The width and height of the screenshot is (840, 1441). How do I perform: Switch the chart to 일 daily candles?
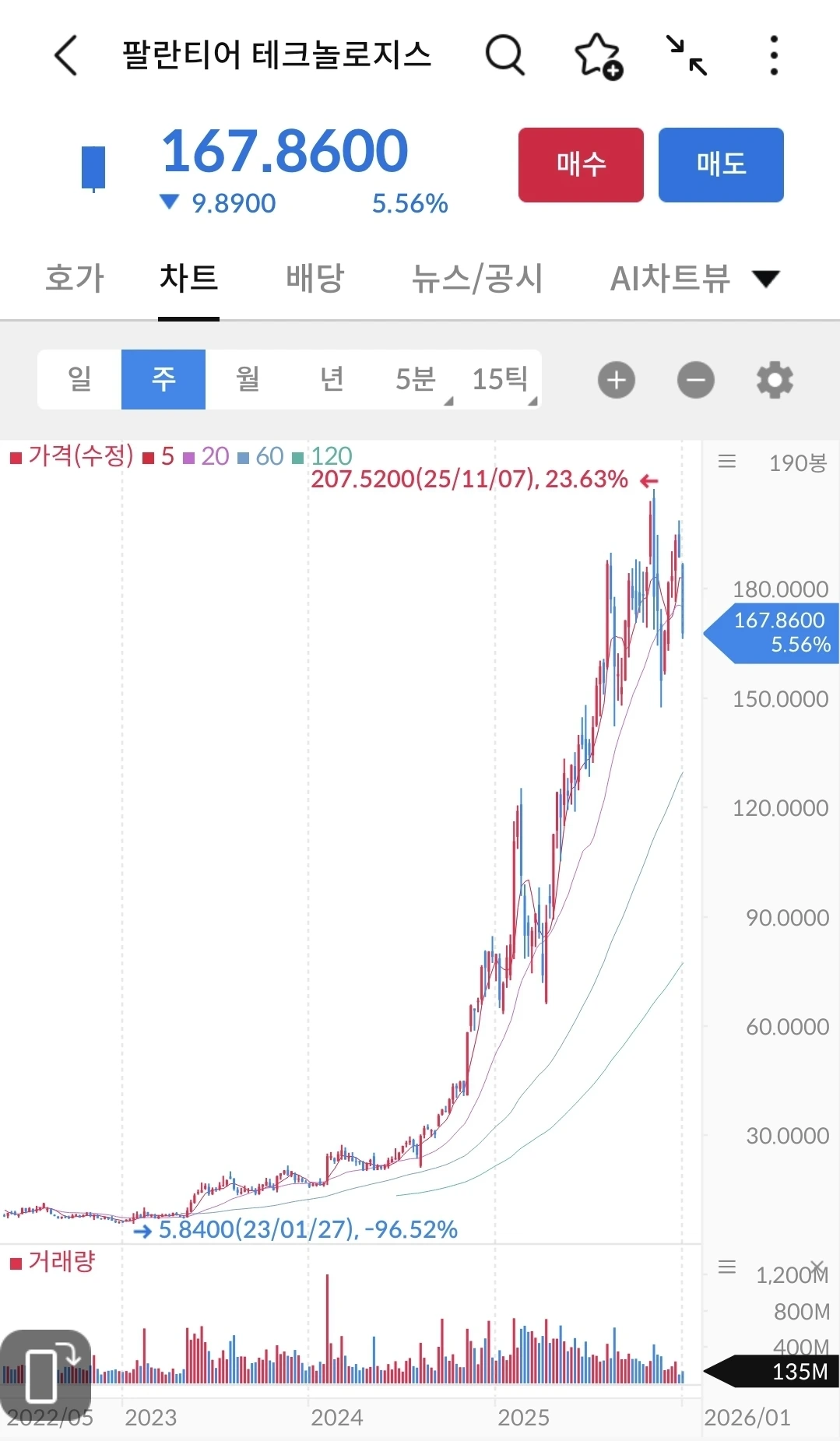click(79, 379)
